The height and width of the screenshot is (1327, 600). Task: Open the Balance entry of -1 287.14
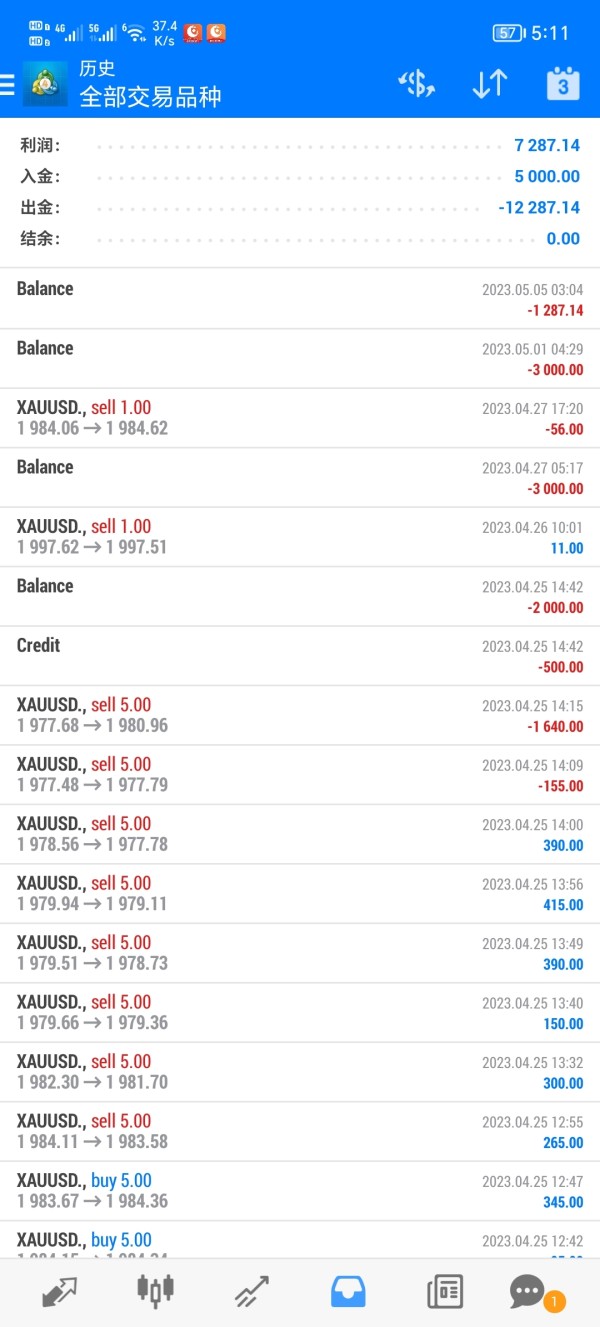pyautogui.click(x=300, y=299)
